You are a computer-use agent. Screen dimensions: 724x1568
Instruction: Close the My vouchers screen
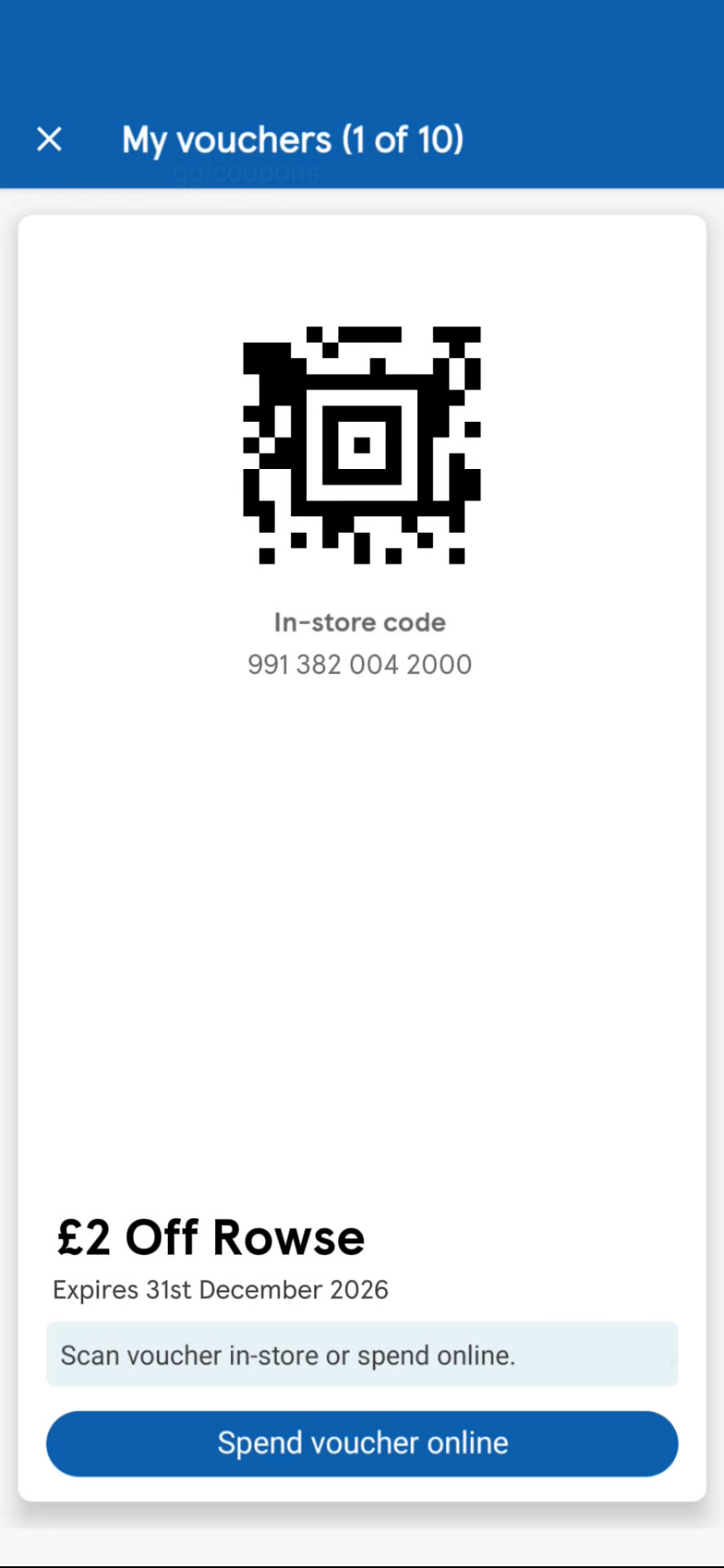point(50,139)
